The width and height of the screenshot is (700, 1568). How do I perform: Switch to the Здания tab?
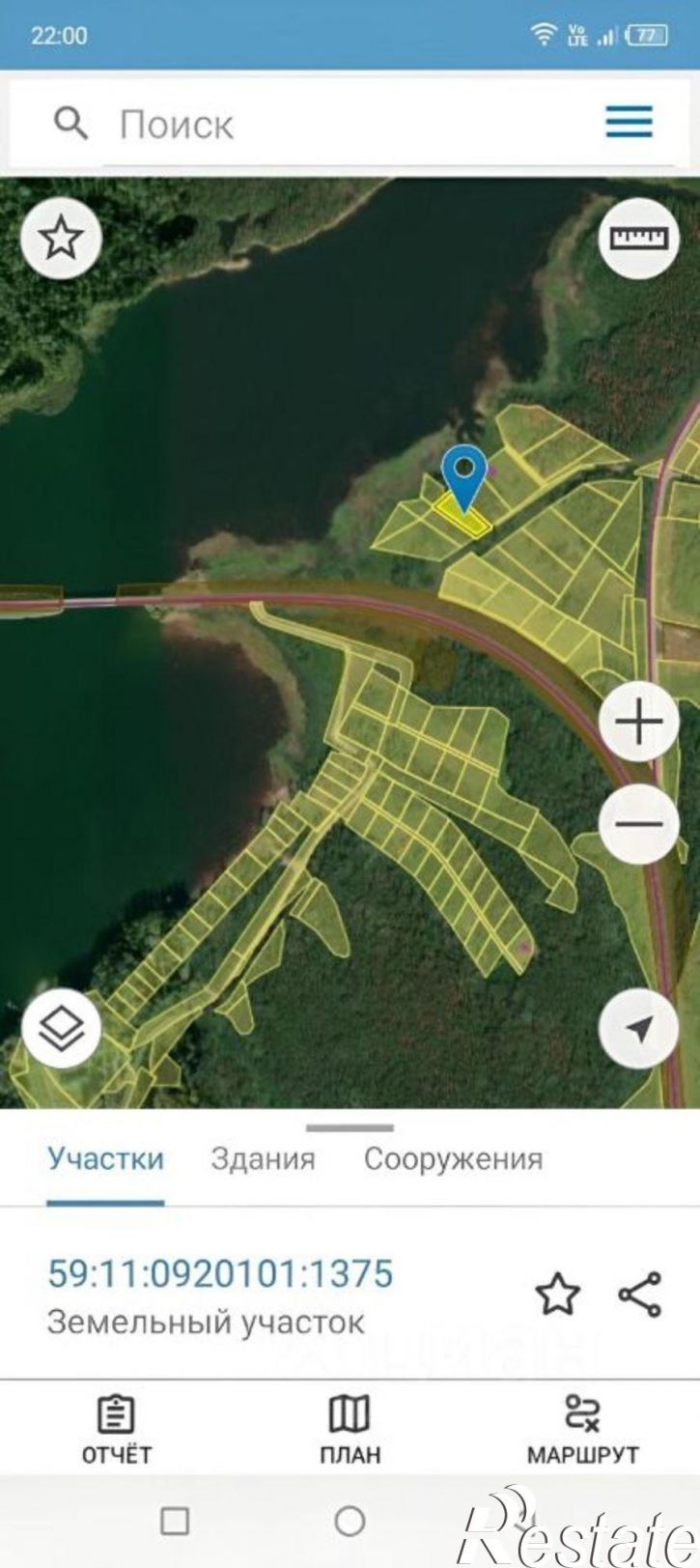click(263, 1158)
